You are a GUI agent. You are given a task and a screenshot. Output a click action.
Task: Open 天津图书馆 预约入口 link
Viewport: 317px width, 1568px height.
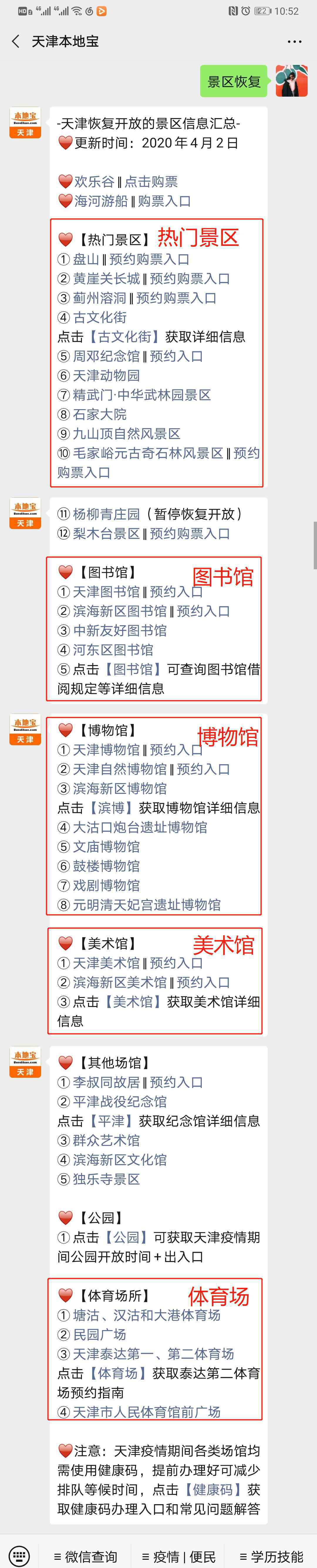[176, 592]
